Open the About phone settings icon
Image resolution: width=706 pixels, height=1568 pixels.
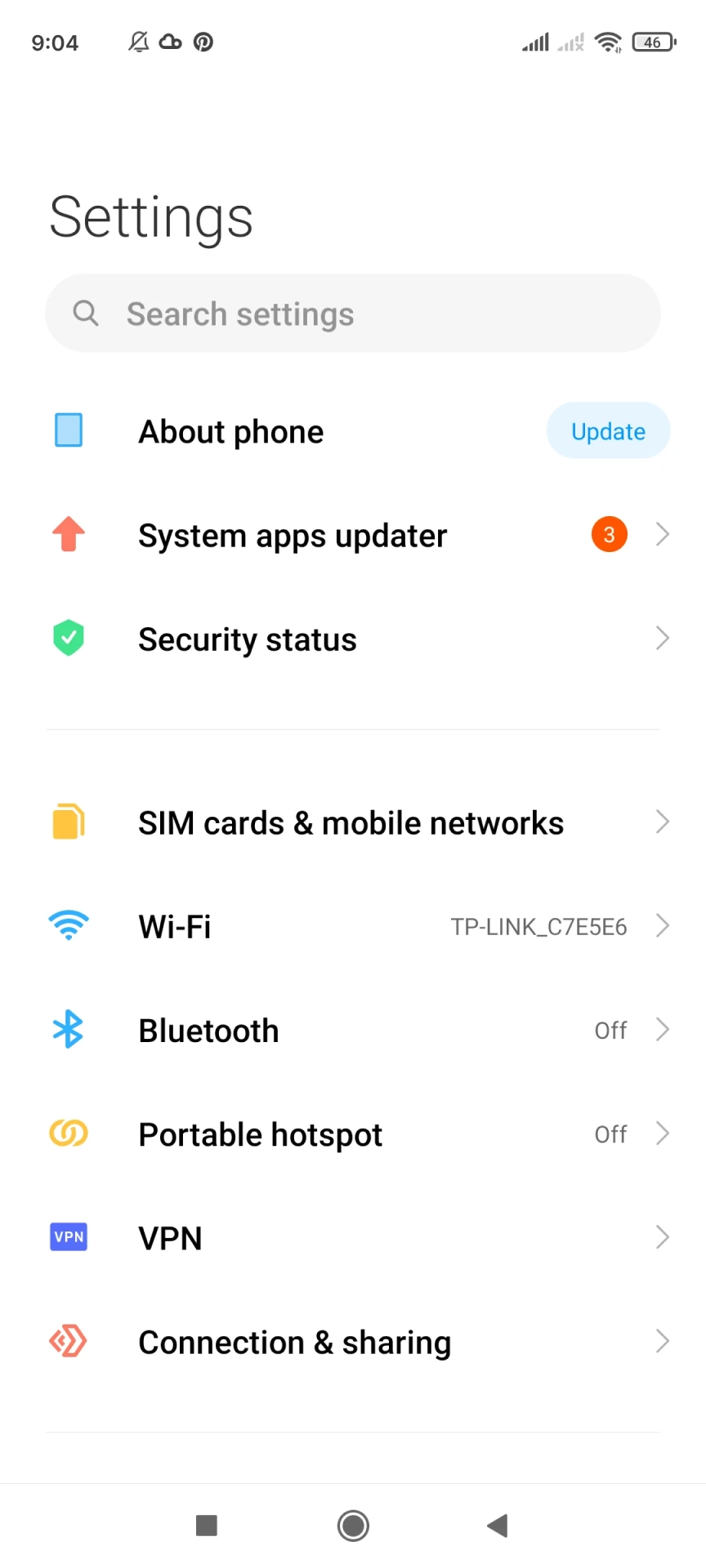pos(69,430)
